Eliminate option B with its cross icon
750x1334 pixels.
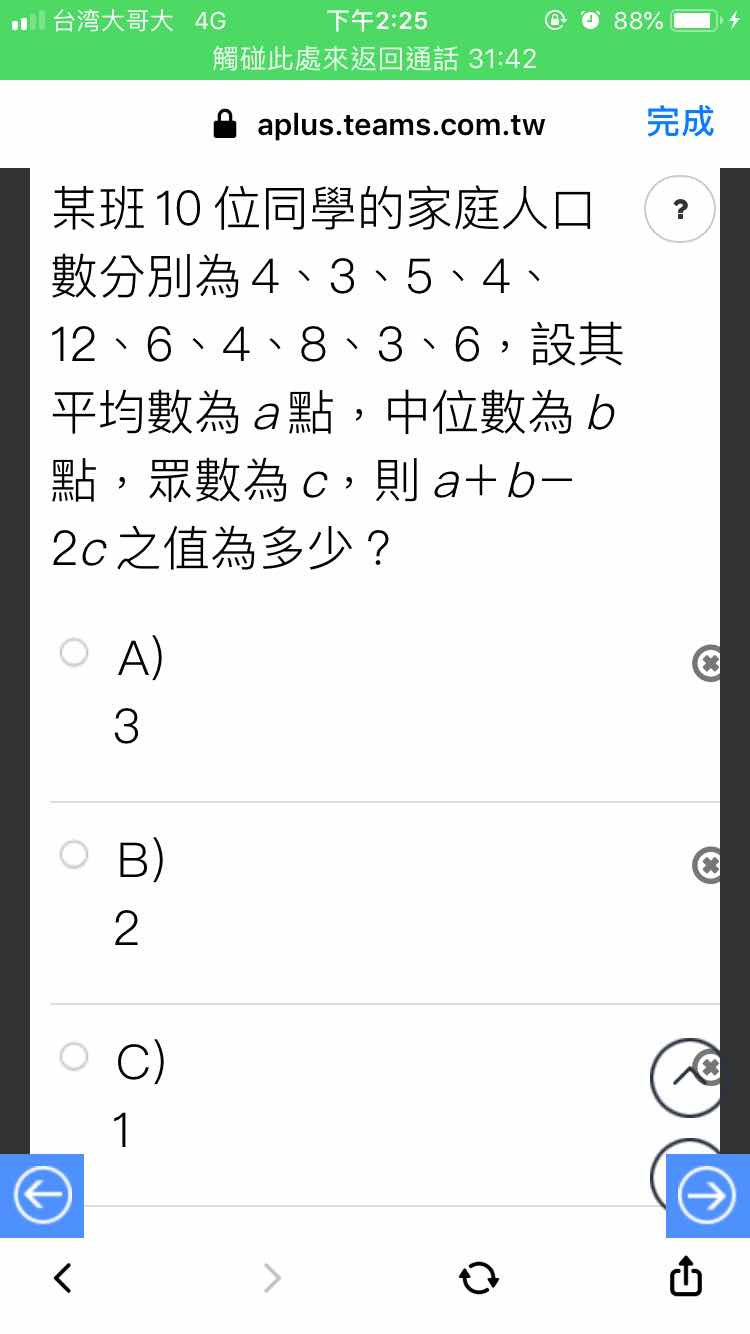[x=708, y=865]
